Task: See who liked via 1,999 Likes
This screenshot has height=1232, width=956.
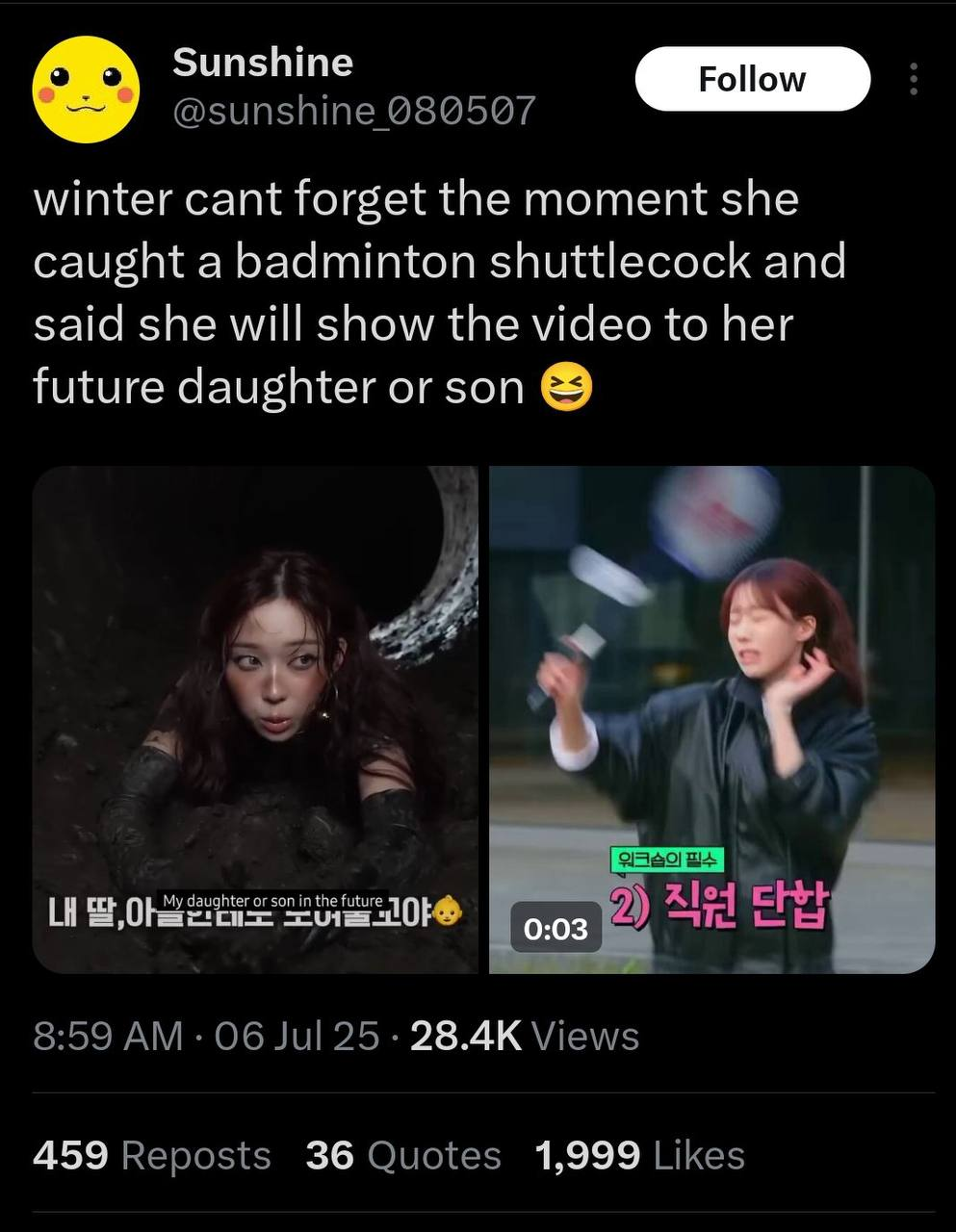Action: (x=639, y=1155)
